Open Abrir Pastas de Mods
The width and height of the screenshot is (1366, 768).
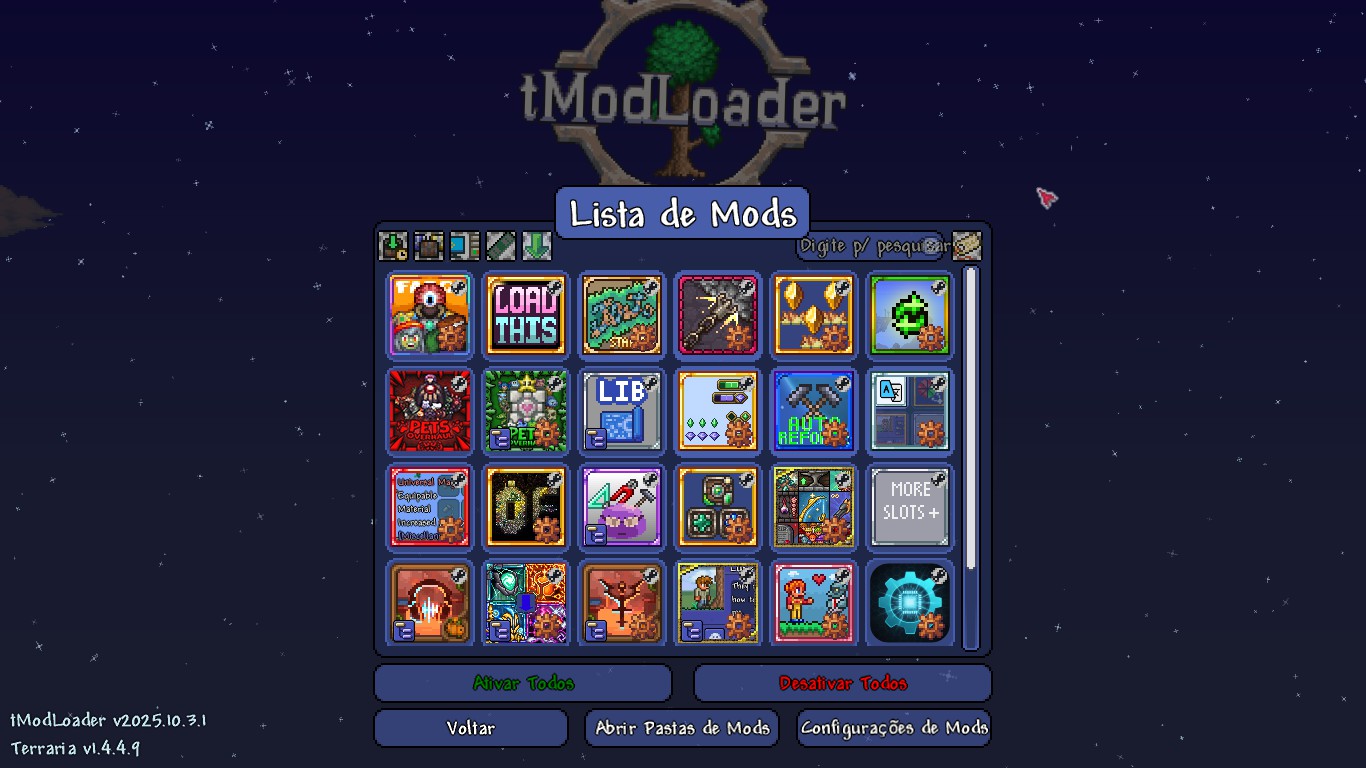click(x=682, y=728)
